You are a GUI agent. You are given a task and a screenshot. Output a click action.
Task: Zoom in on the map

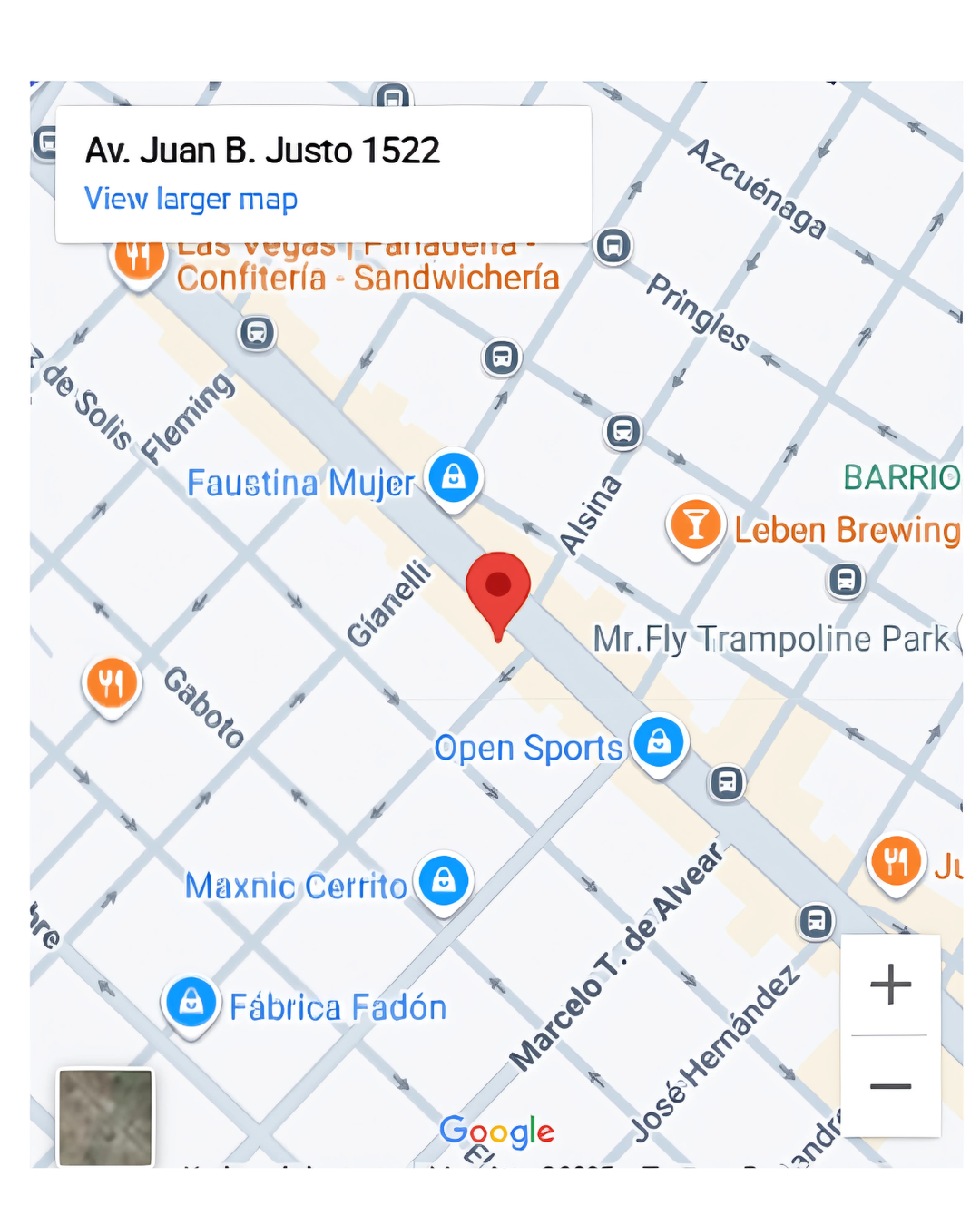click(890, 985)
